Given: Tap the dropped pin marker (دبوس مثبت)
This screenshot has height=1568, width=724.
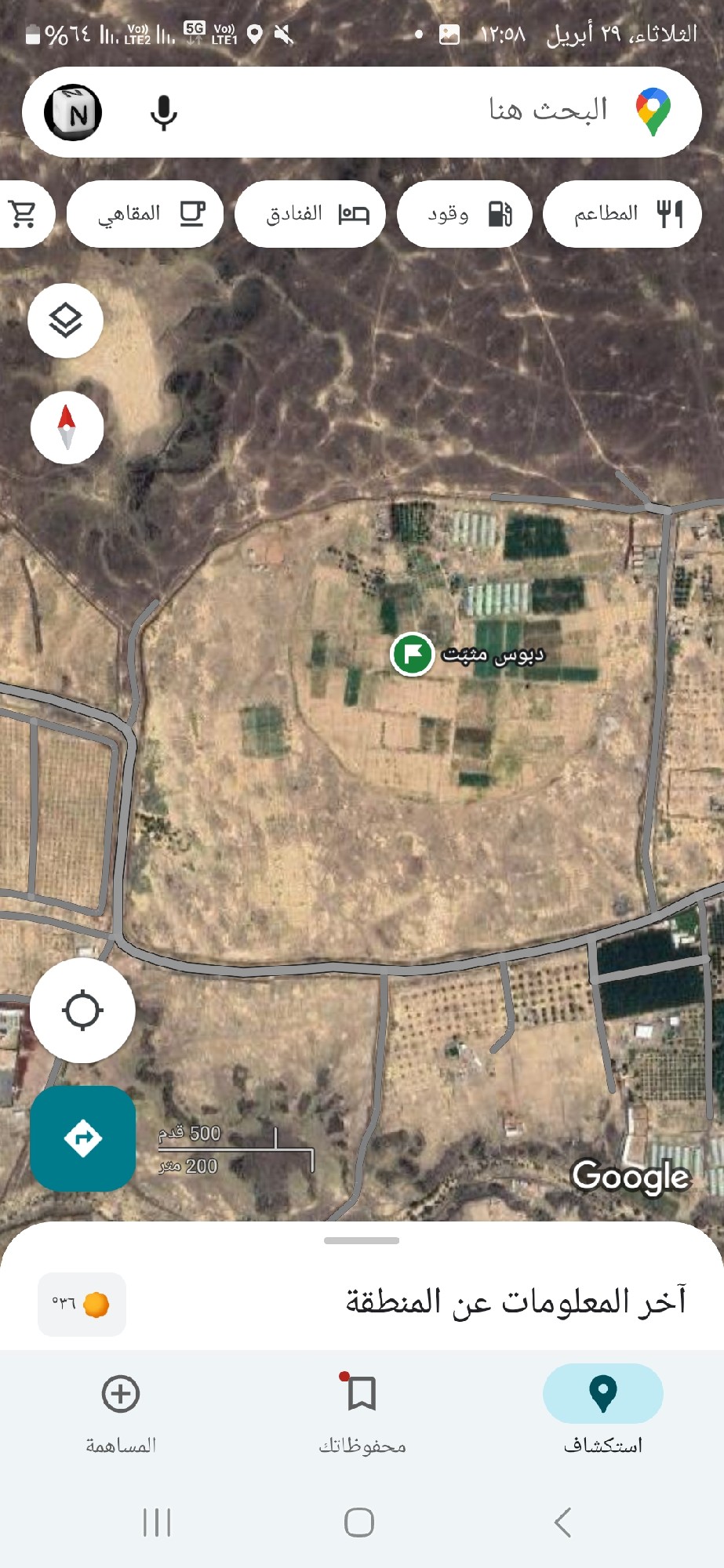Looking at the screenshot, I should click(x=413, y=654).
